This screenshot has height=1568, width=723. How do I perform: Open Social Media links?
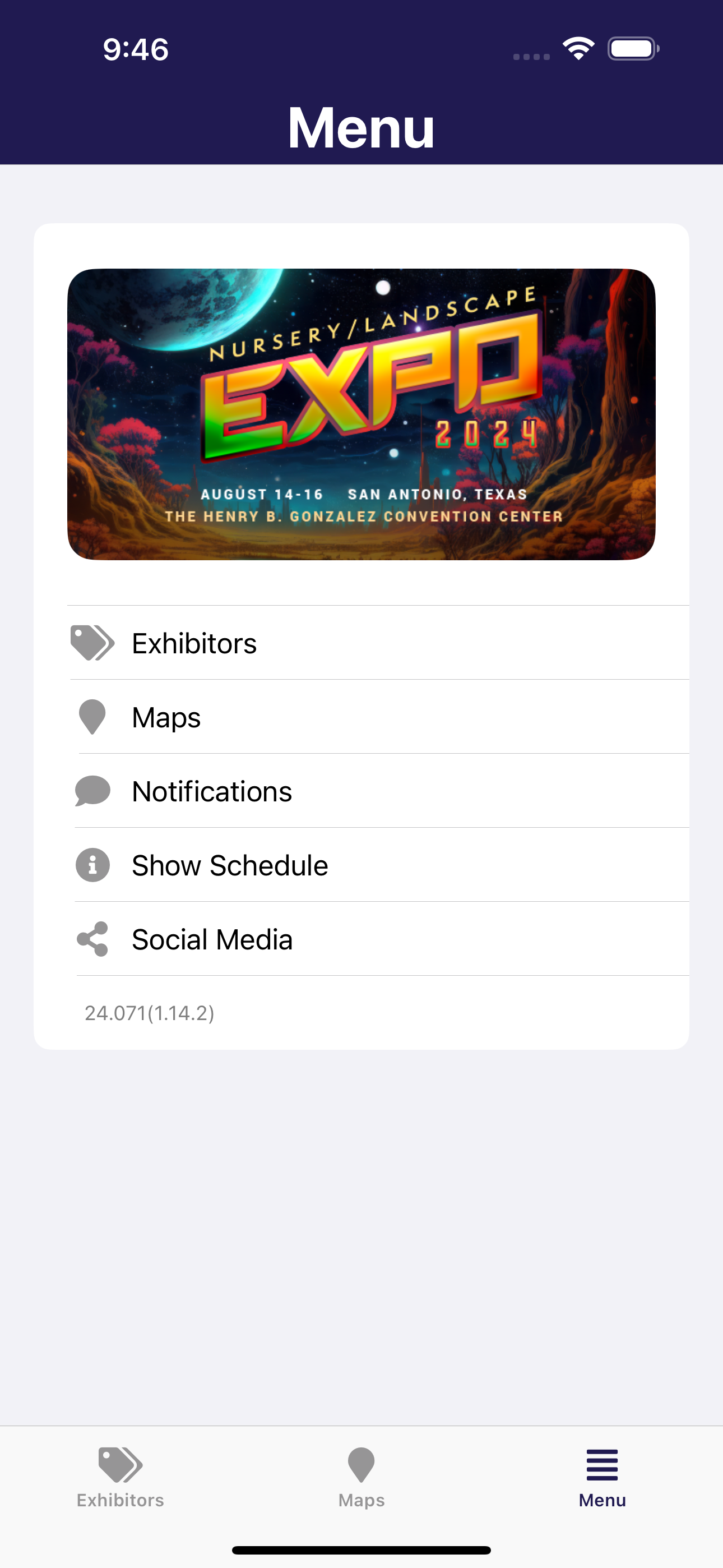(x=378, y=939)
